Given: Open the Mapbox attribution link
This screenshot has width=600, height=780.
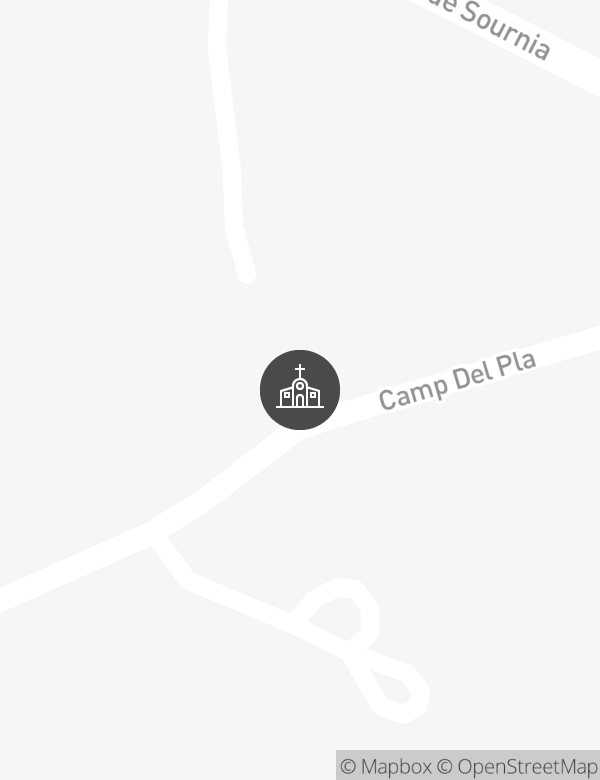Looking at the screenshot, I should click(x=386, y=767).
